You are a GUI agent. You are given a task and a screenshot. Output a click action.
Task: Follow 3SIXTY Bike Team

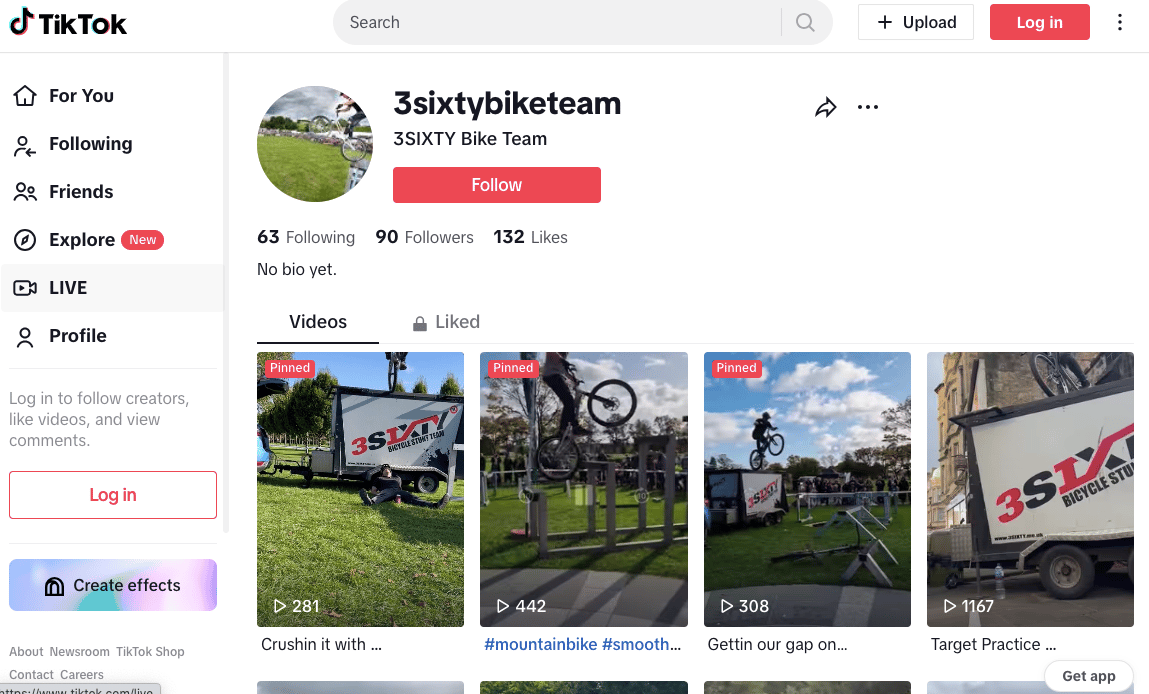point(496,185)
